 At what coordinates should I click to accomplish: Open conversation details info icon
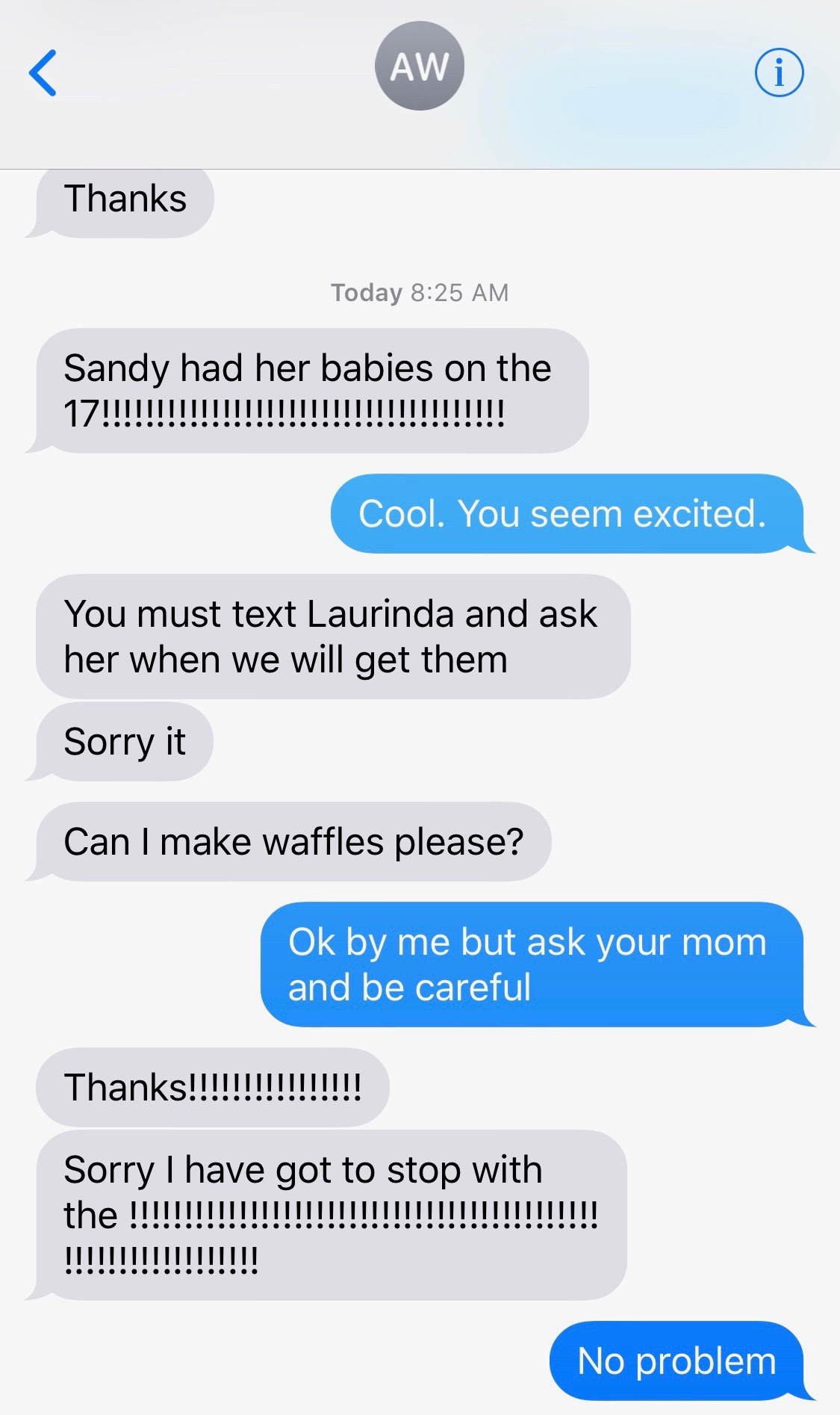pyautogui.click(x=779, y=73)
